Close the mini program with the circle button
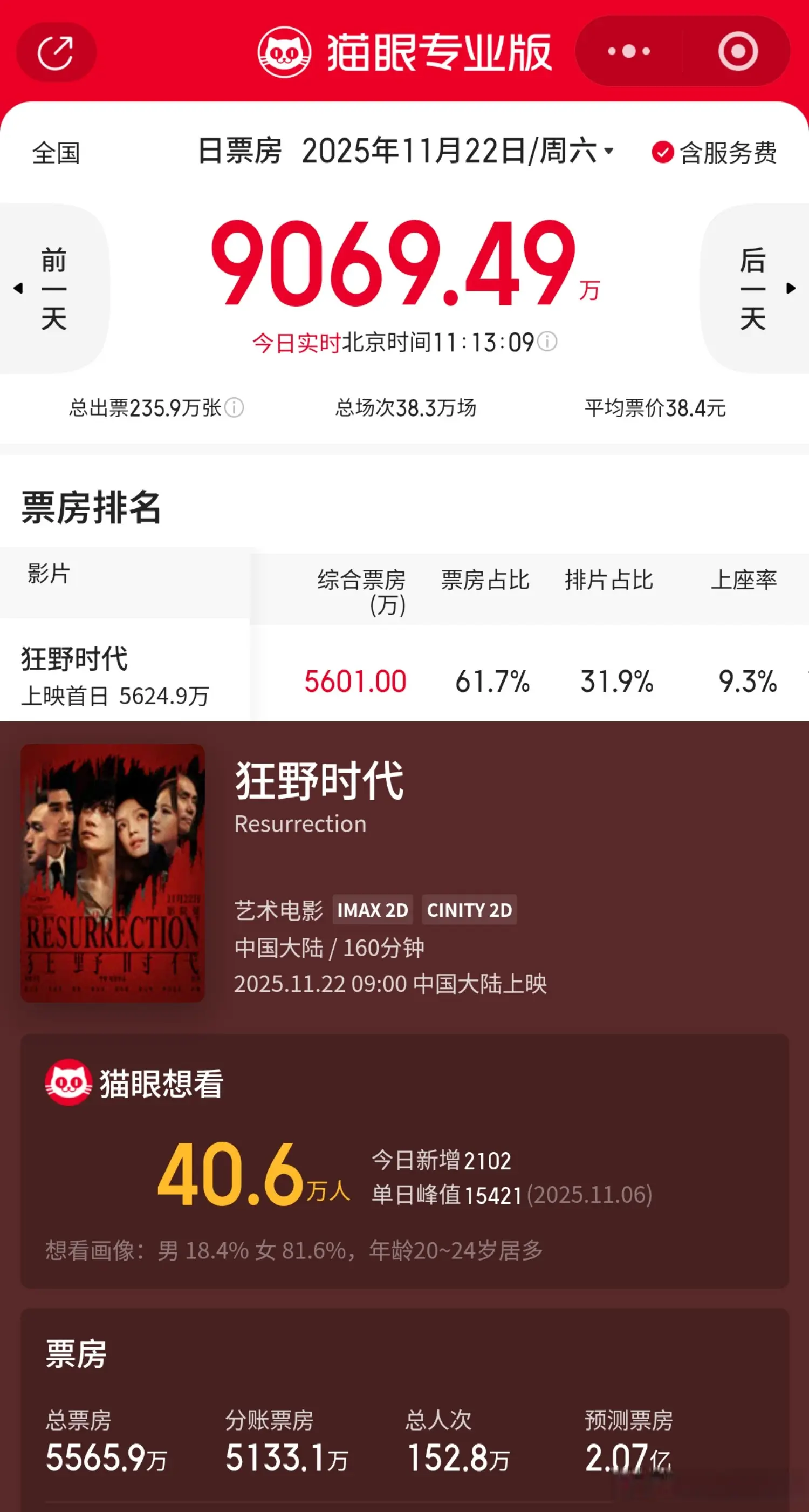This screenshot has width=809, height=1512. pos(737,52)
